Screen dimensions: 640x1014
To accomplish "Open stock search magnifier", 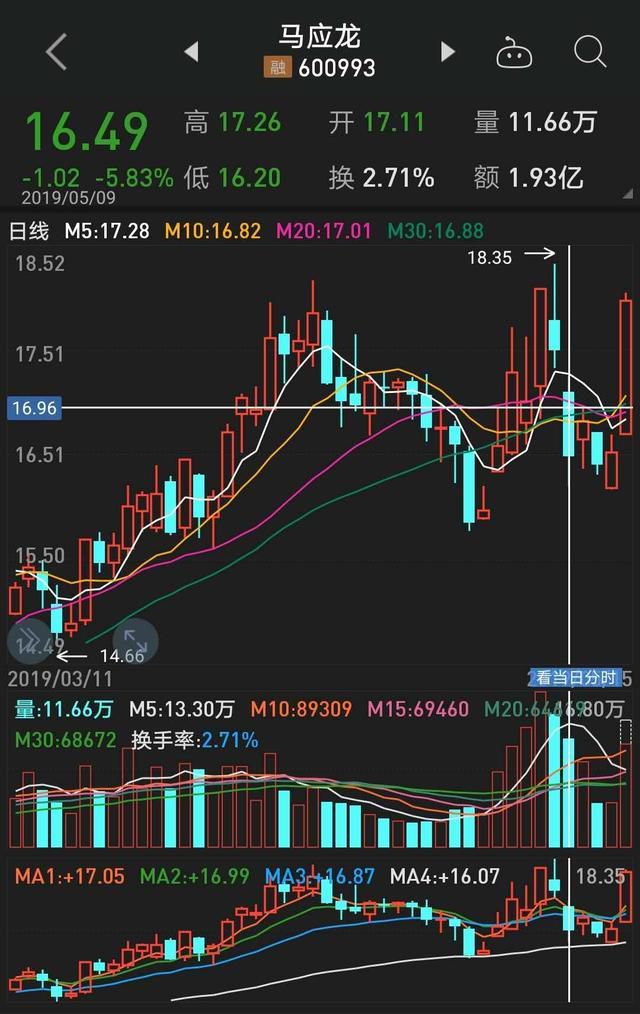I will click(x=590, y=51).
